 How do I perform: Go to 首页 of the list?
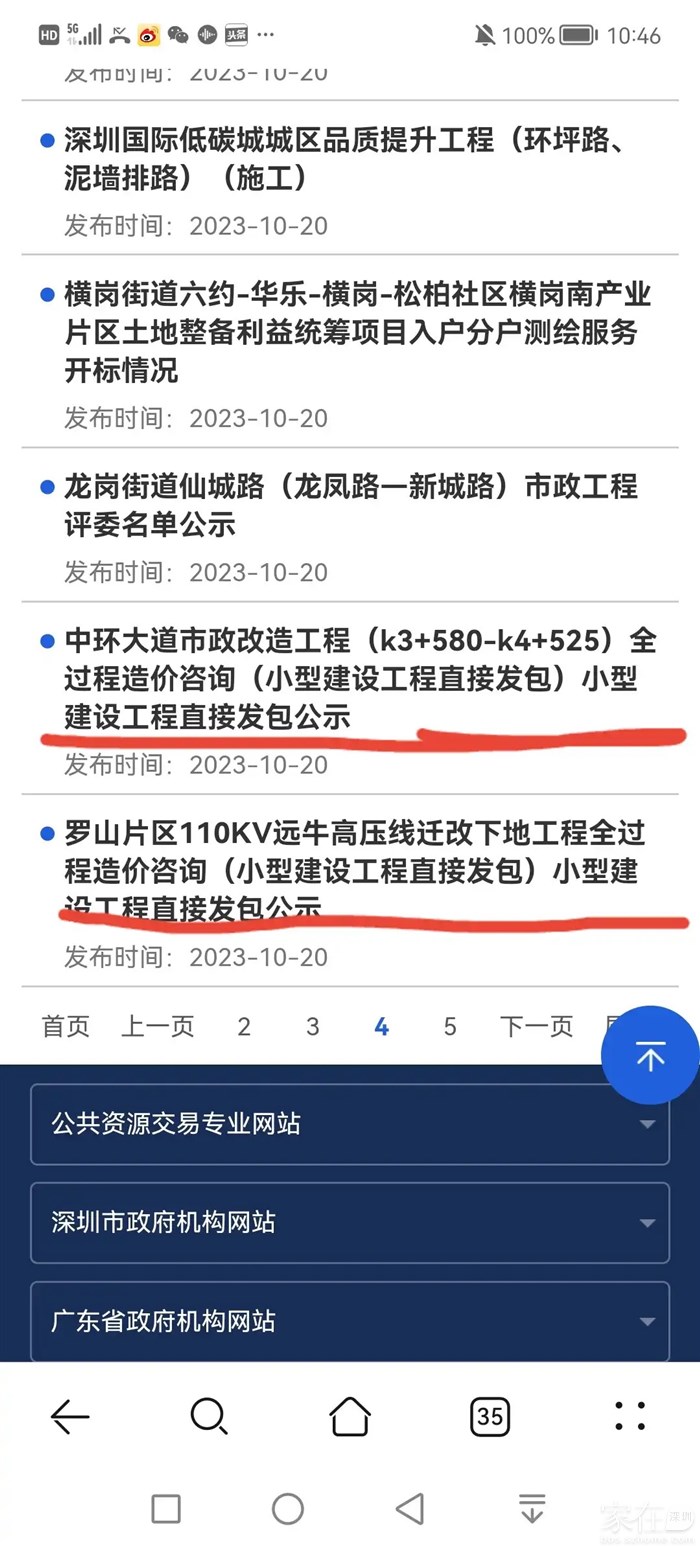(x=65, y=1026)
